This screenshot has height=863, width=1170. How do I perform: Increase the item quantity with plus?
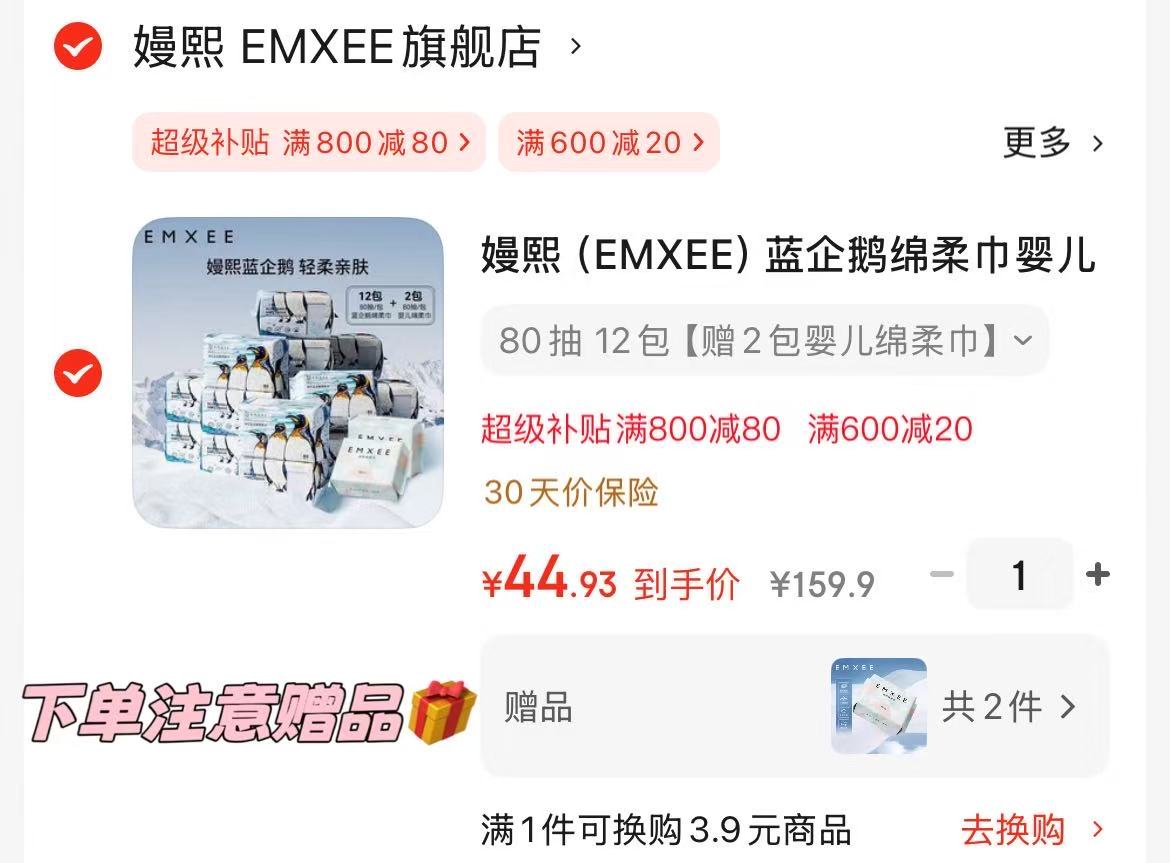1097,574
